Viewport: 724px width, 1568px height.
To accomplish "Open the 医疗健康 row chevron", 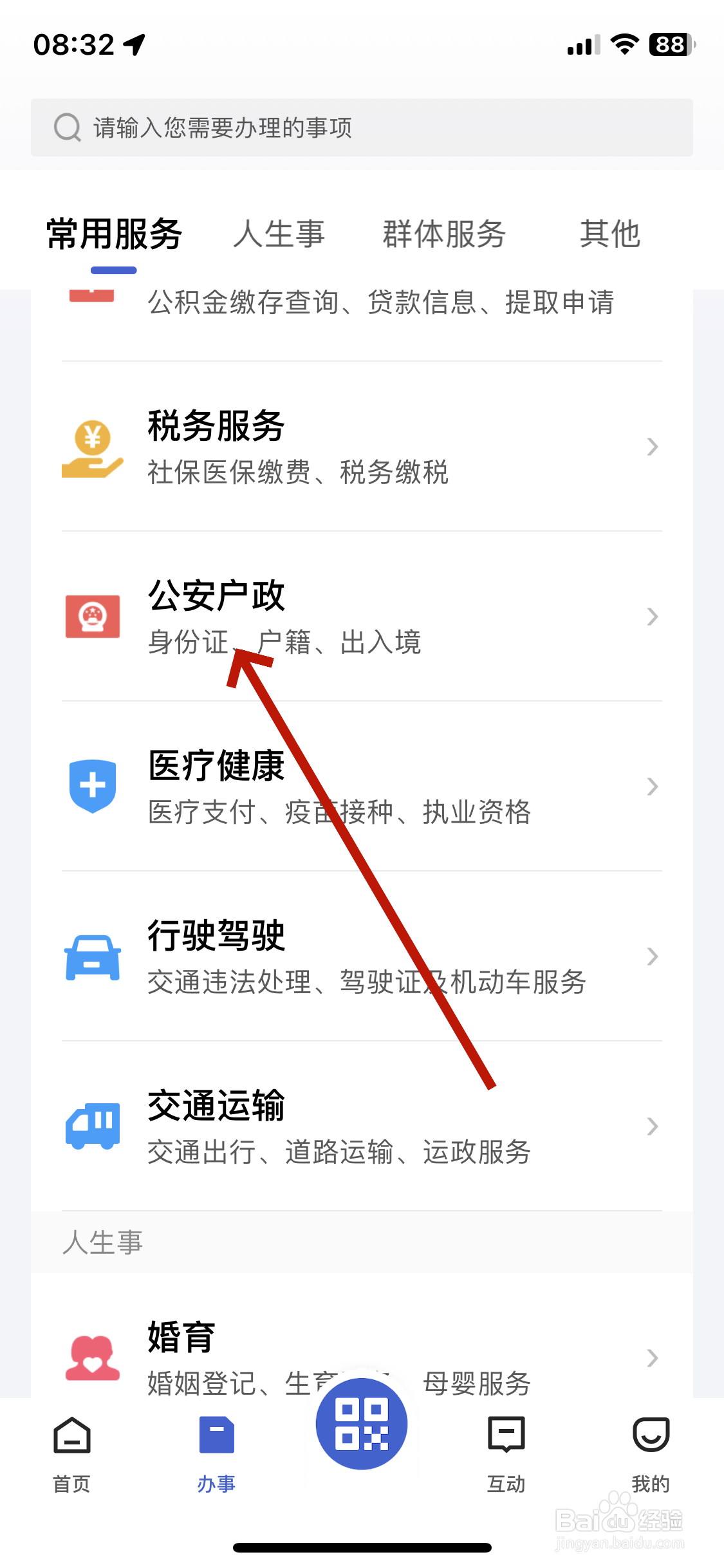I will tap(652, 786).
